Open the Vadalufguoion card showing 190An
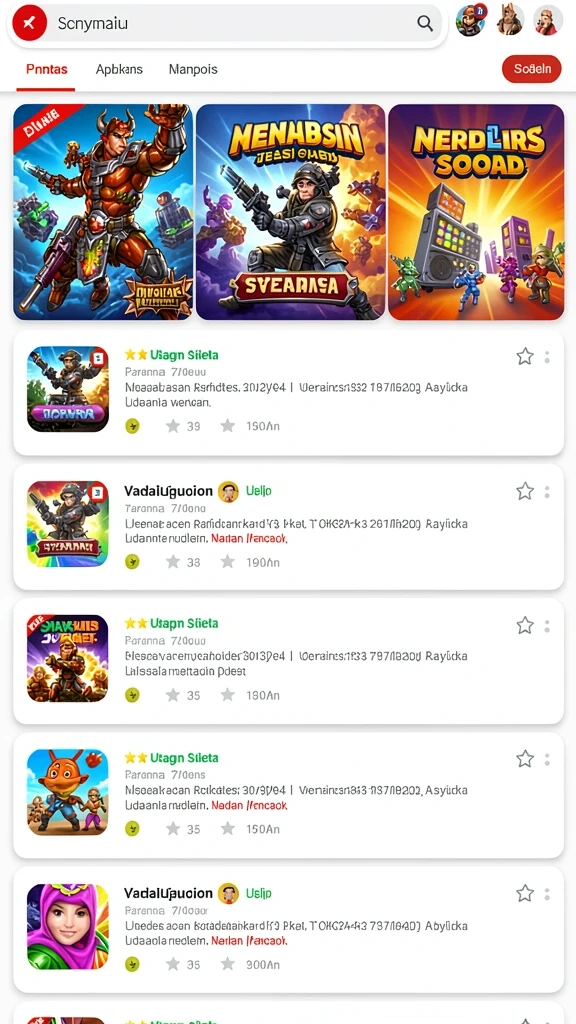Image resolution: width=576 pixels, height=1024 pixels. pos(289,527)
